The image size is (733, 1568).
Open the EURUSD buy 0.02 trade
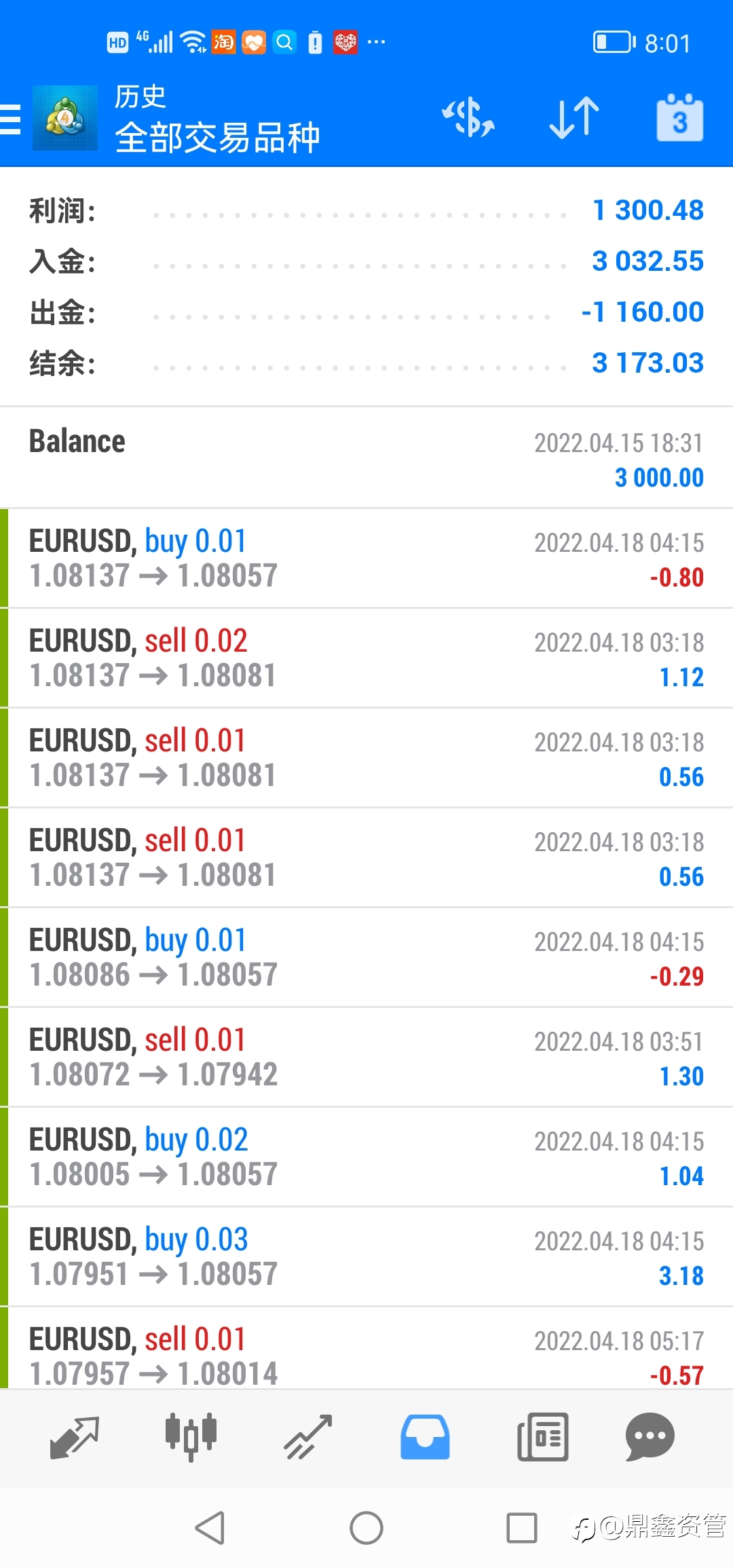pos(366,1157)
